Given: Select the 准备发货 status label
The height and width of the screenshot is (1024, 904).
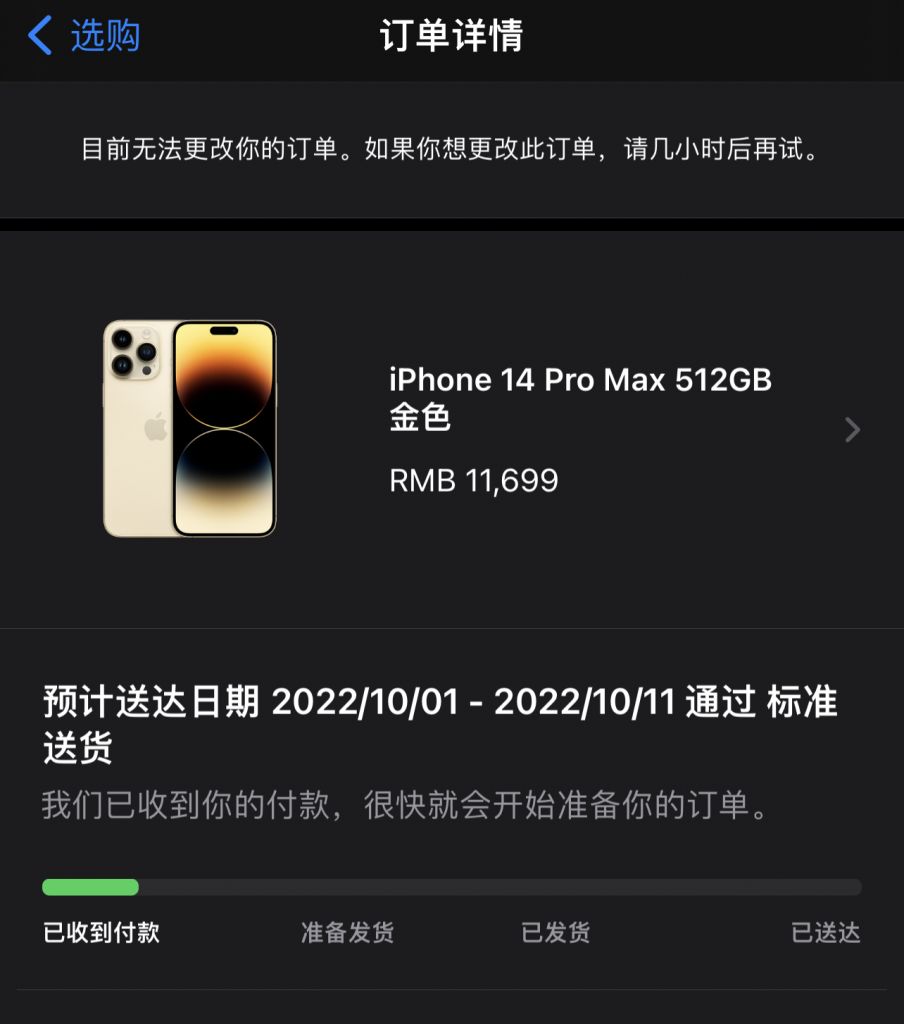Looking at the screenshot, I should (345, 932).
